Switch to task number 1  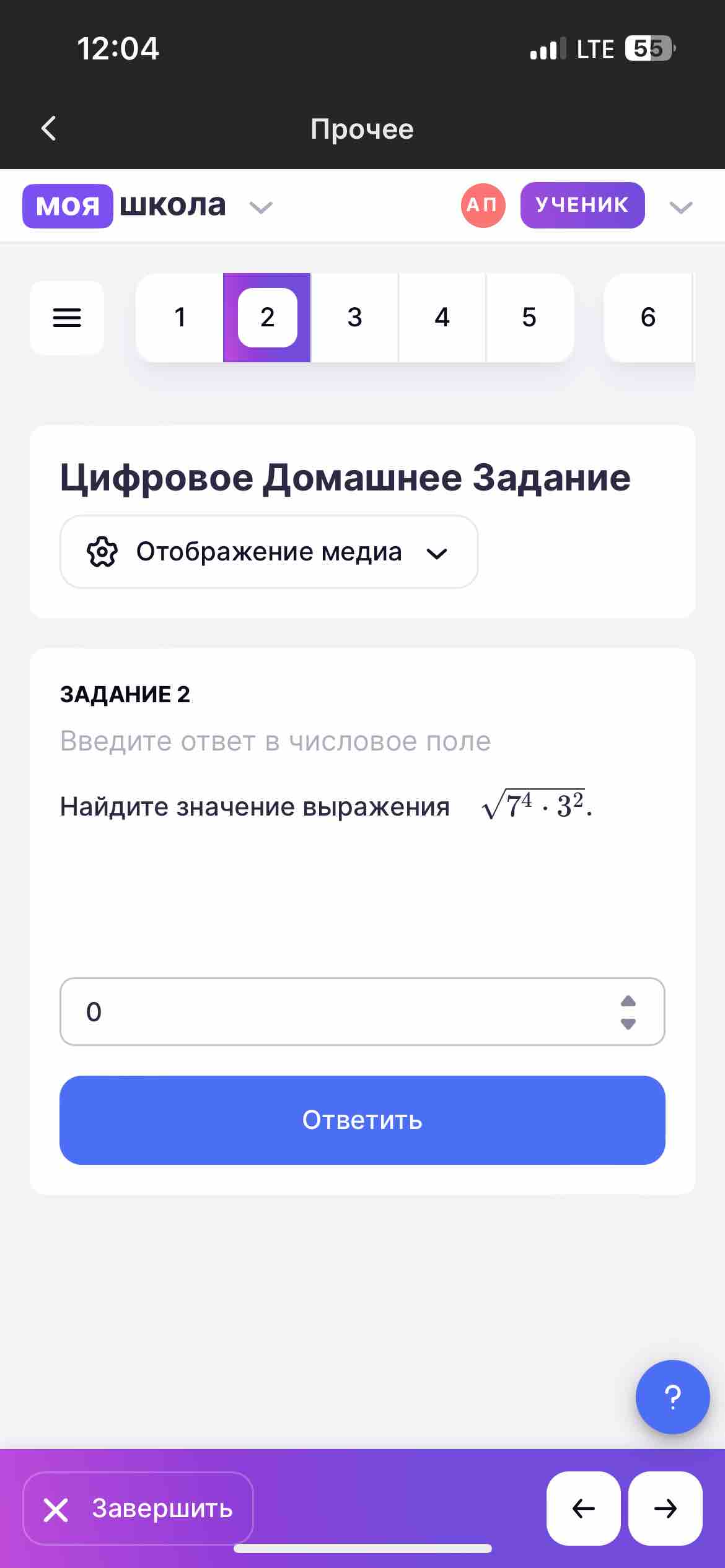[x=180, y=318]
